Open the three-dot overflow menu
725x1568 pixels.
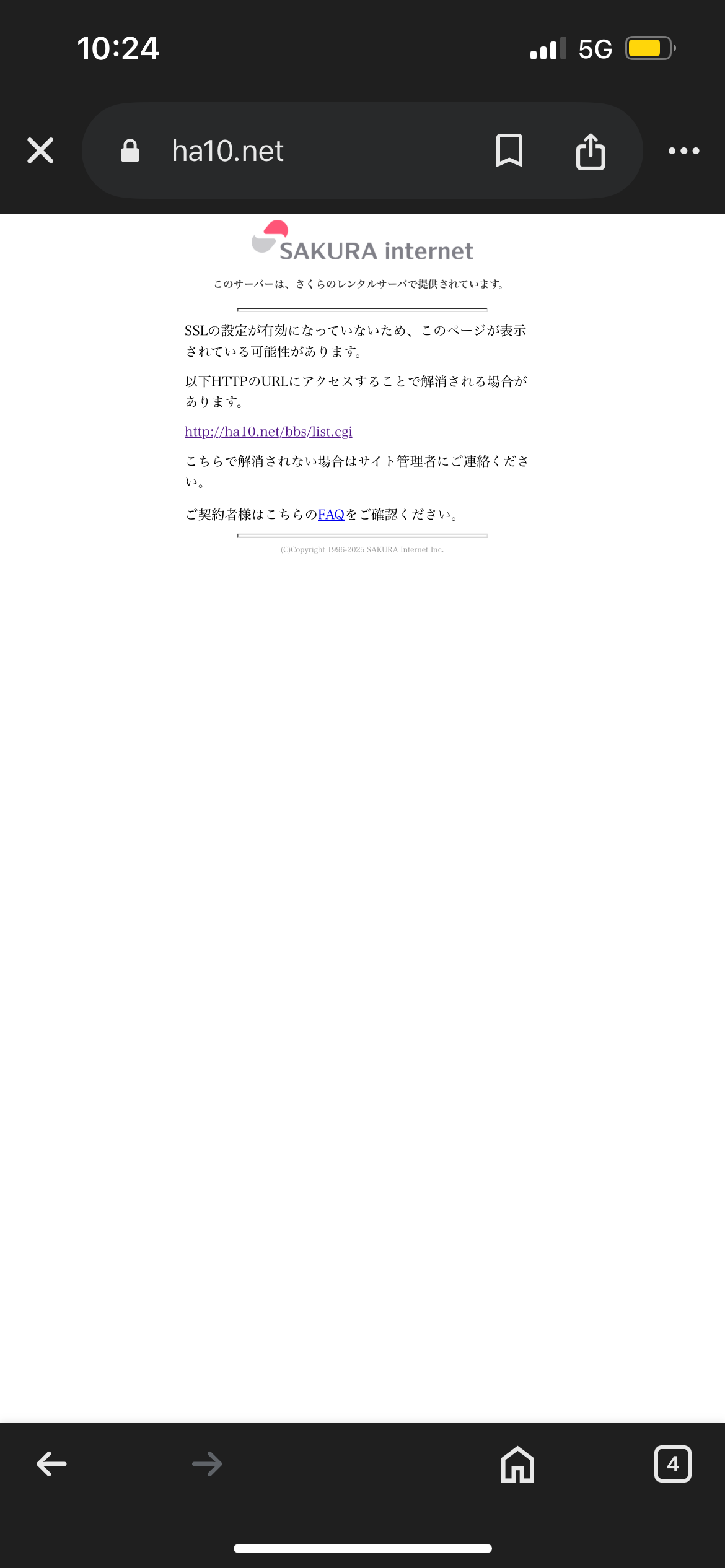pos(683,150)
